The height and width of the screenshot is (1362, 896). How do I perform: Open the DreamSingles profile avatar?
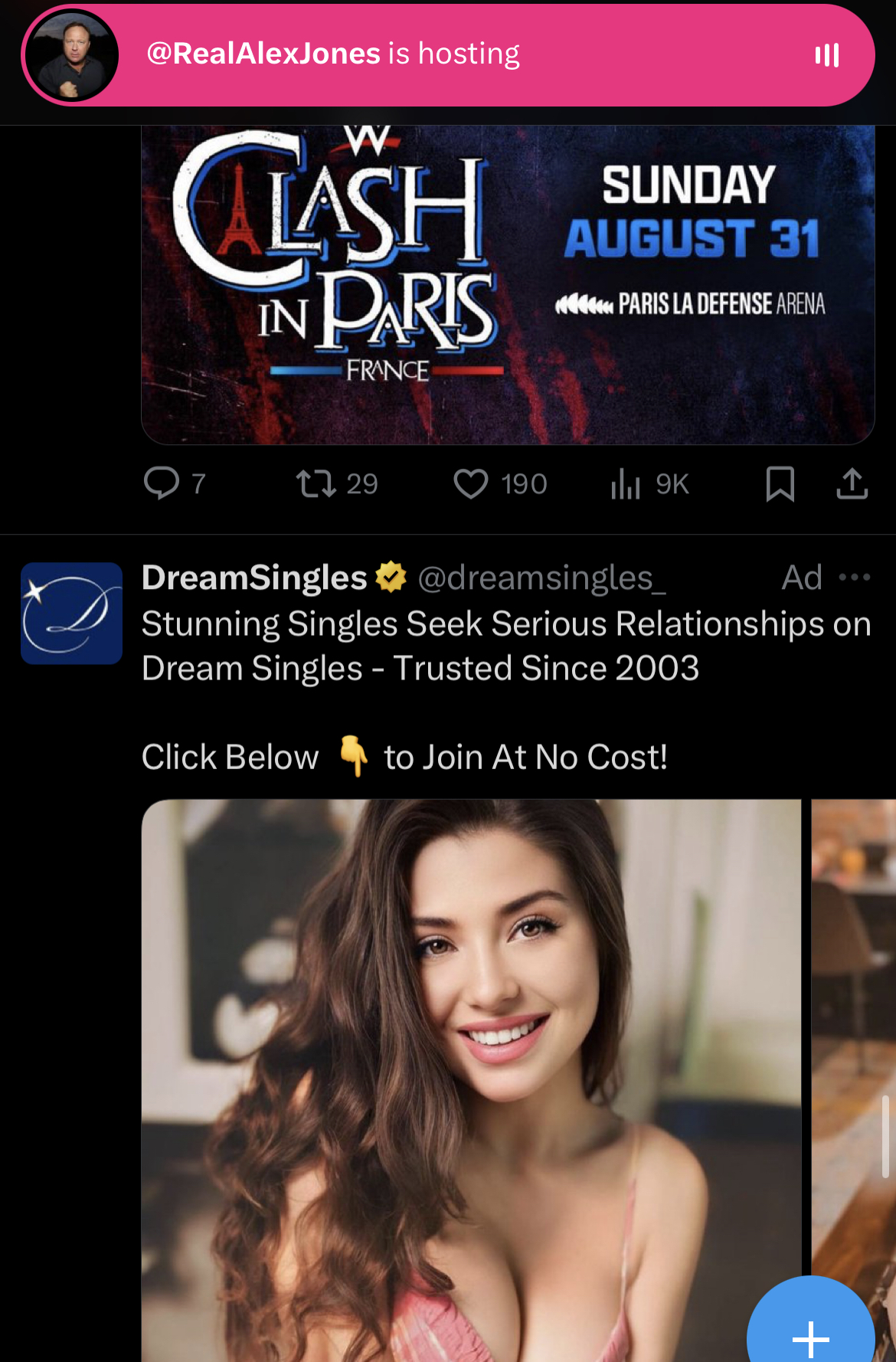coord(71,613)
